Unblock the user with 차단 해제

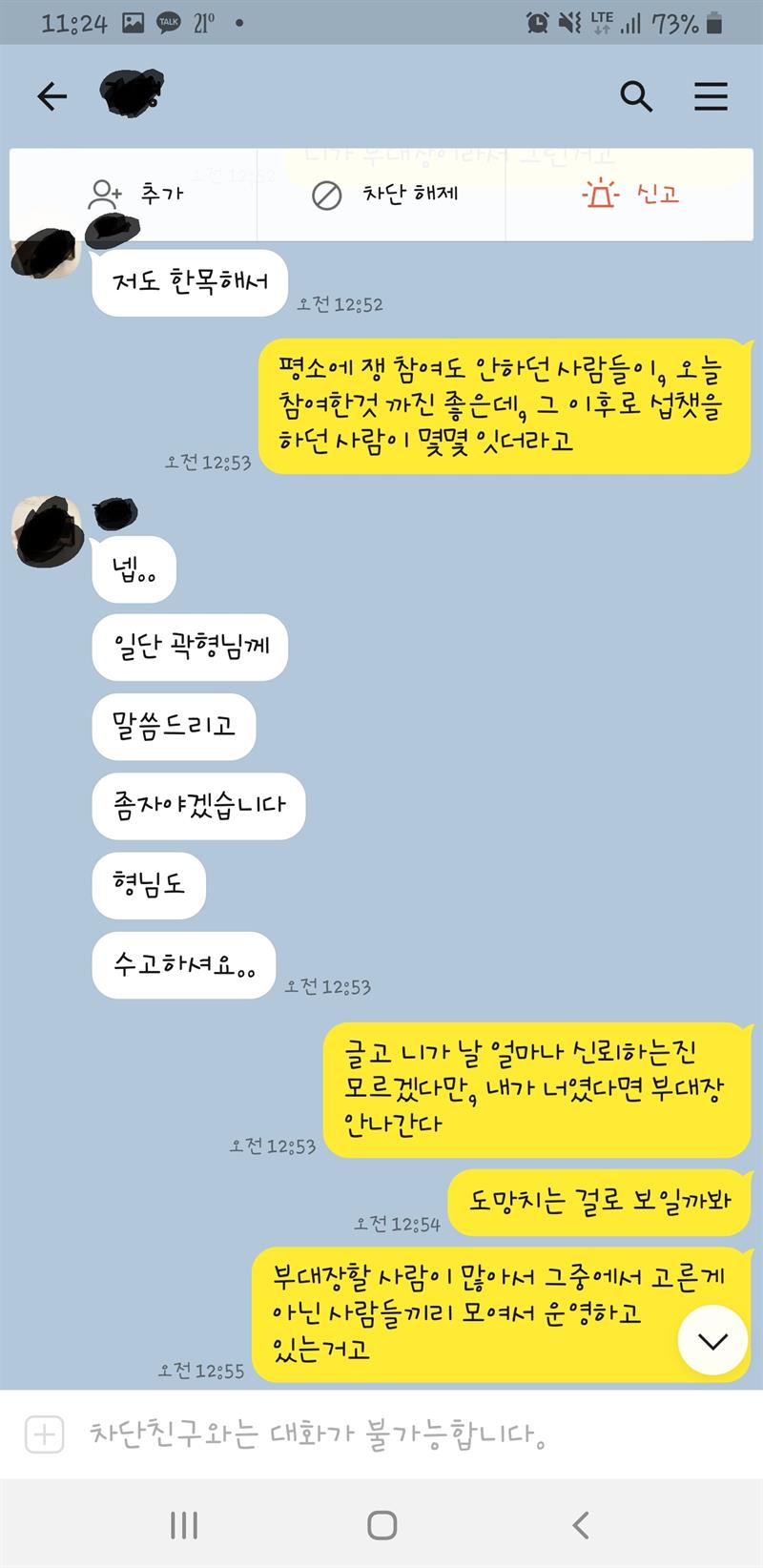[x=385, y=195]
